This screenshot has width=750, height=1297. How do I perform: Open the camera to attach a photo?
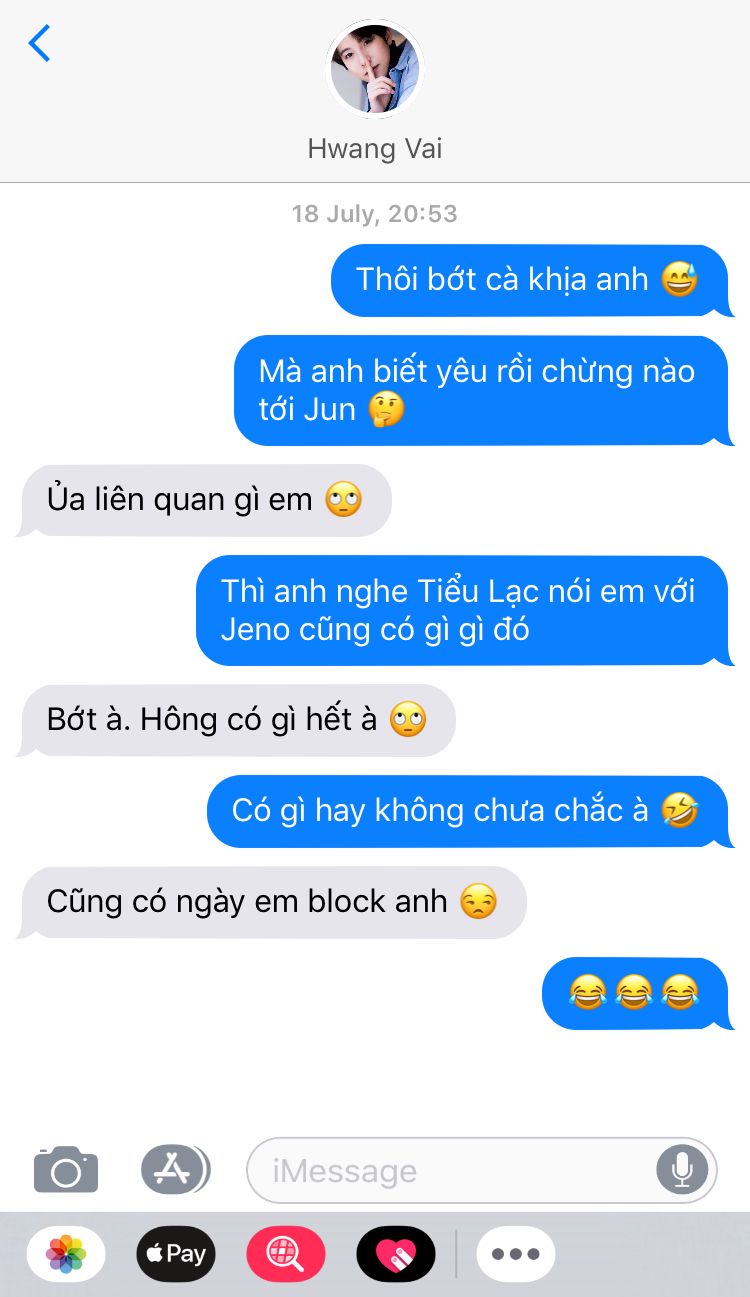point(66,1169)
